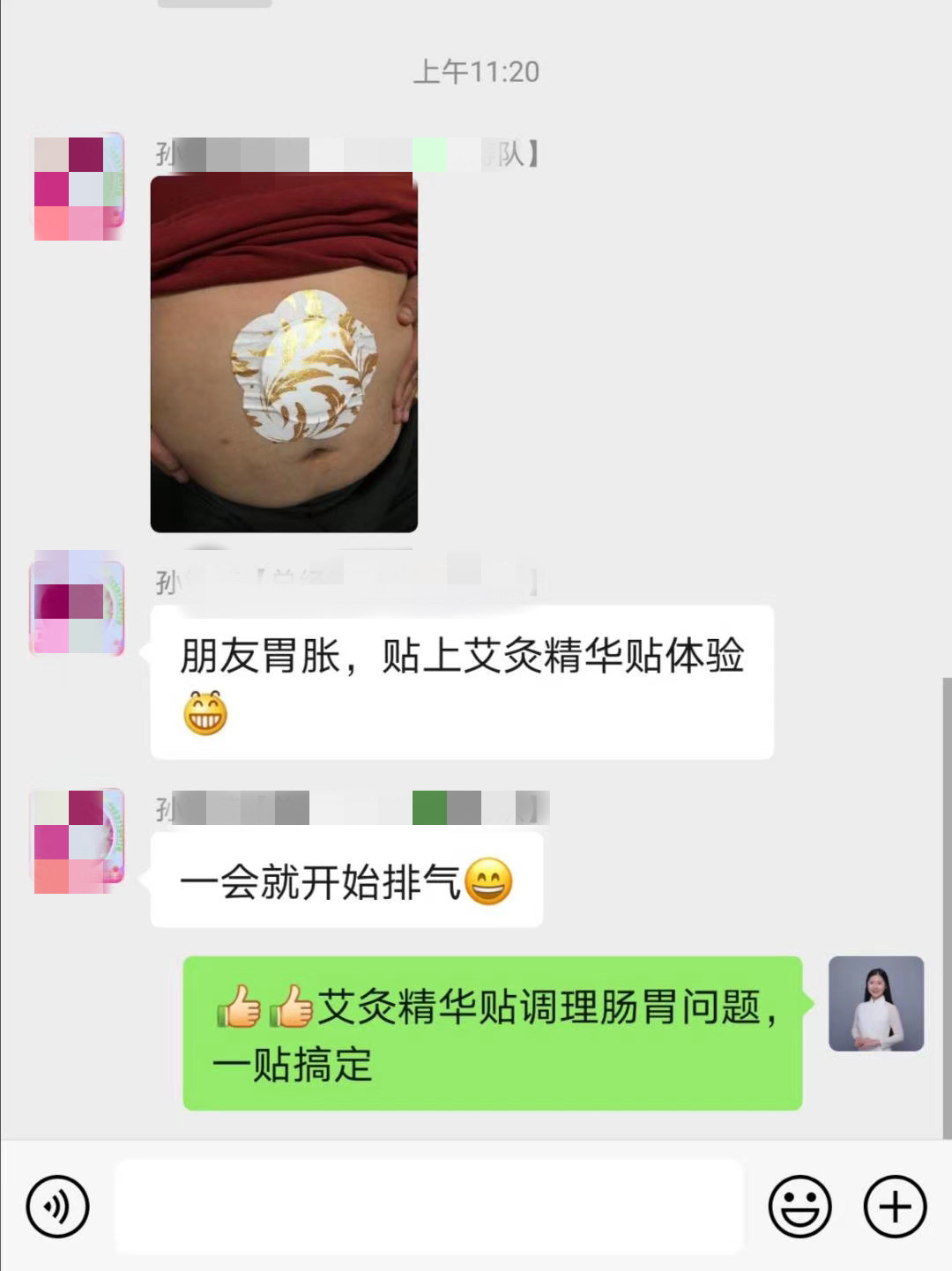
Task: Open the plus attachments menu
Action: tap(895, 1206)
